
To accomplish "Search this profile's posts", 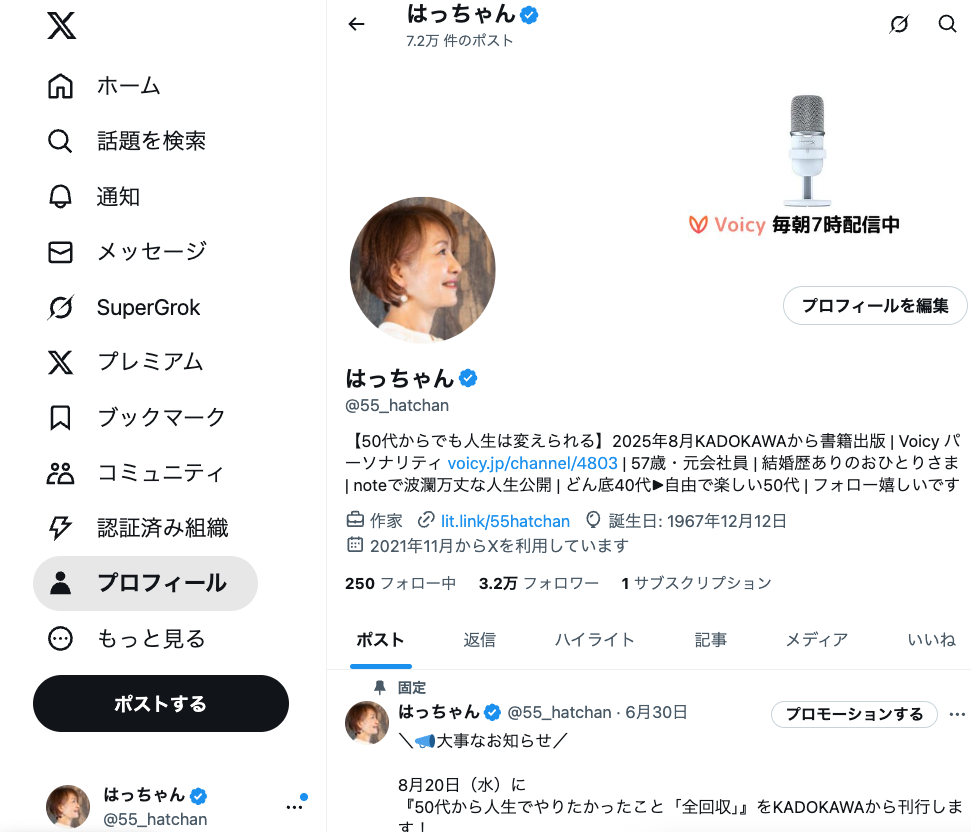I will point(947,24).
